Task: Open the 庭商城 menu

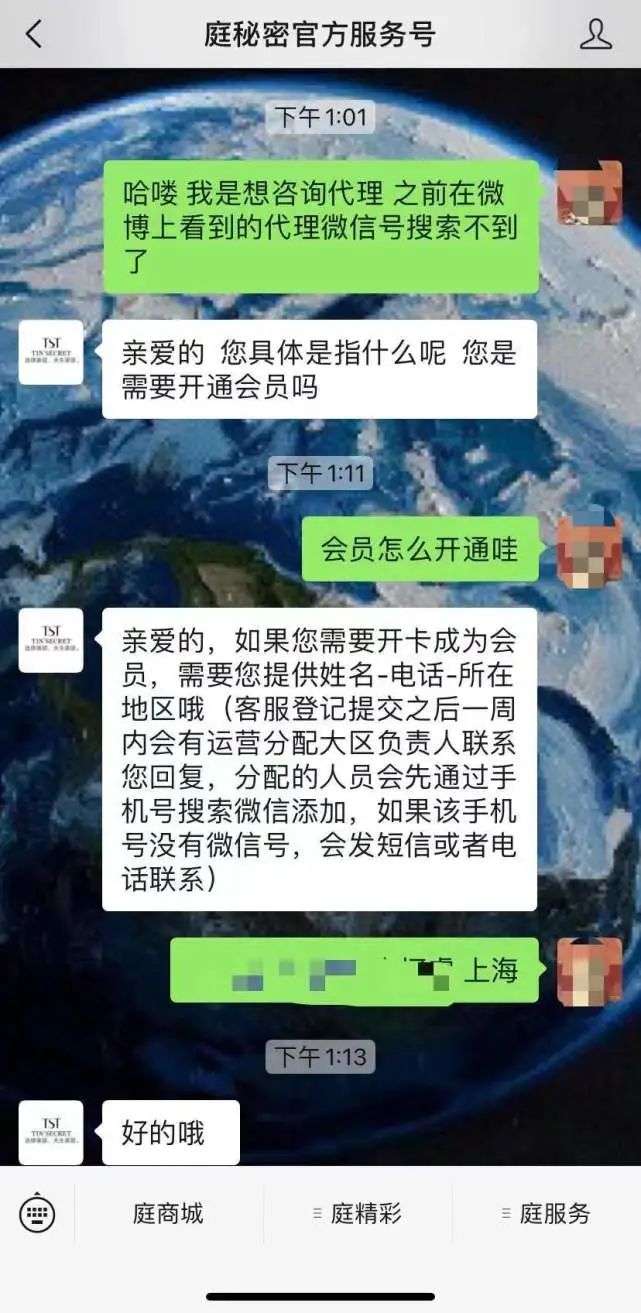Action: pos(169,1214)
